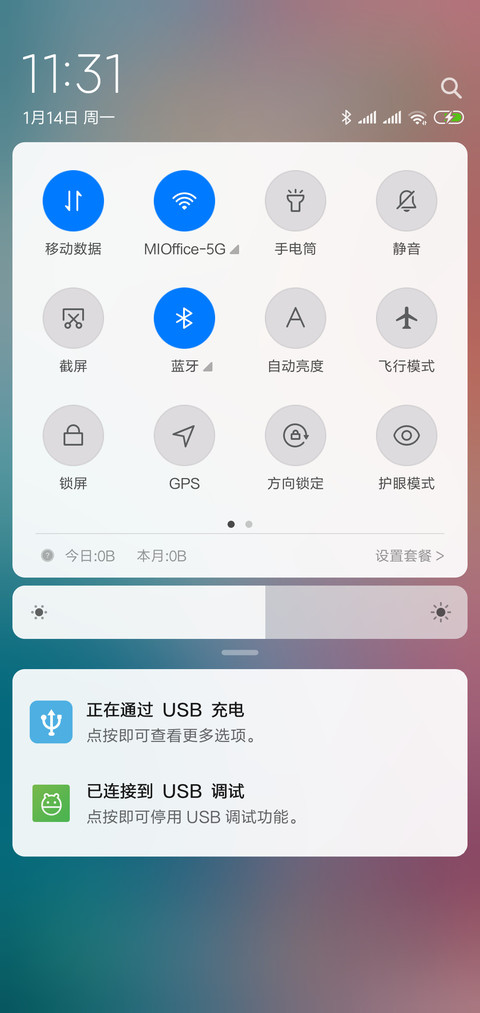Toggle orientation lock (方向锁定)
This screenshot has height=1013, width=480.
click(x=295, y=436)
